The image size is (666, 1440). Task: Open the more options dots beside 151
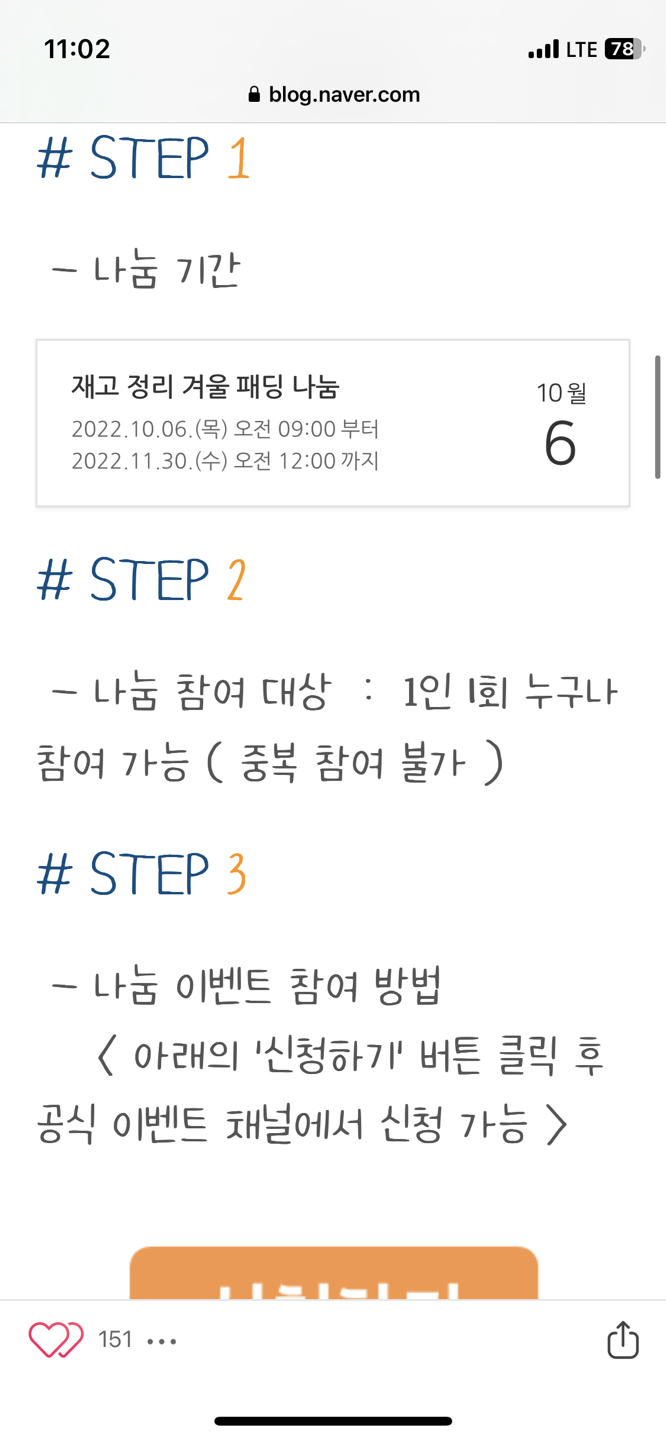(162, 1341)
